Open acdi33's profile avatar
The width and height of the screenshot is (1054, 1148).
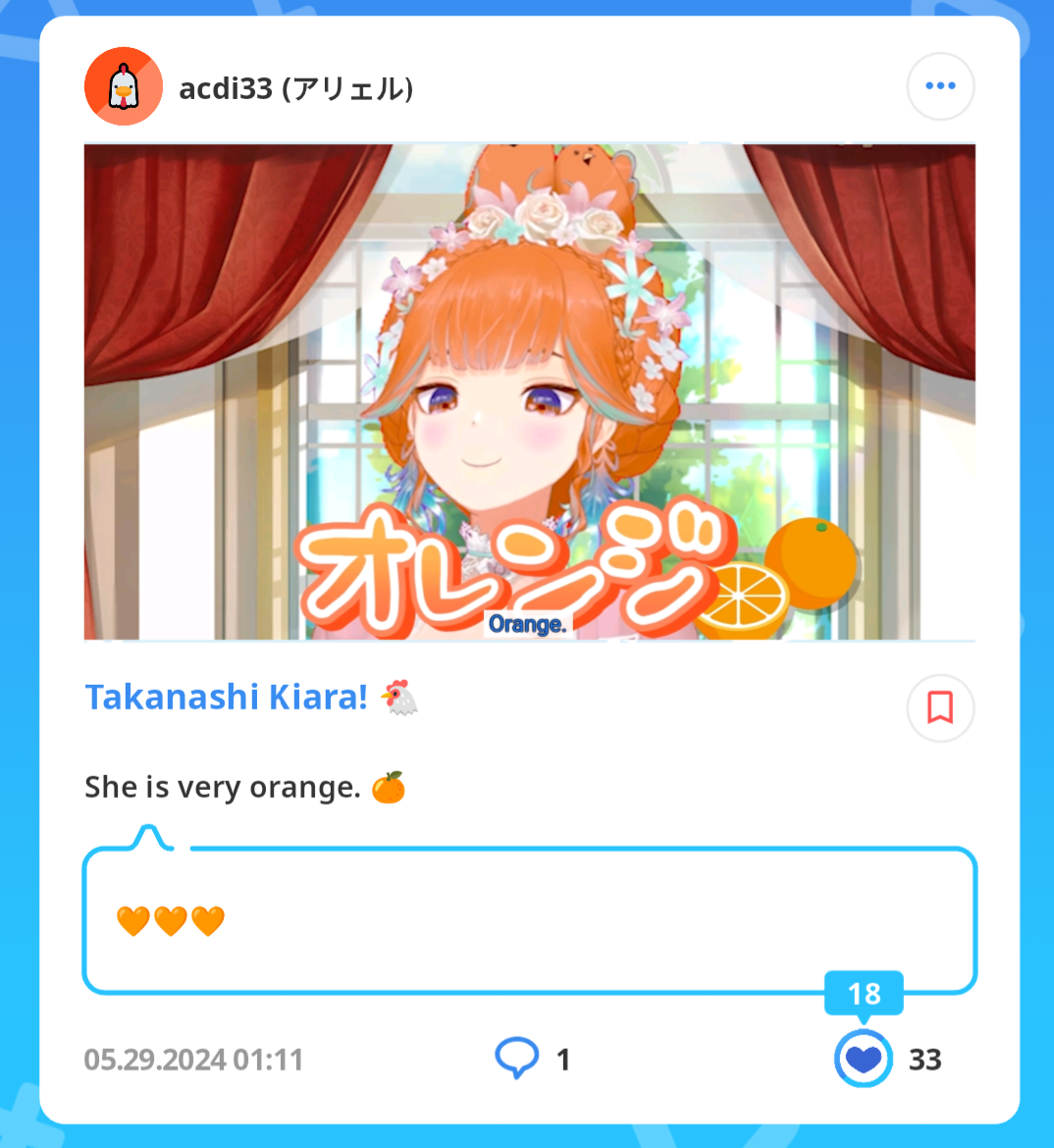pos(124,86)
